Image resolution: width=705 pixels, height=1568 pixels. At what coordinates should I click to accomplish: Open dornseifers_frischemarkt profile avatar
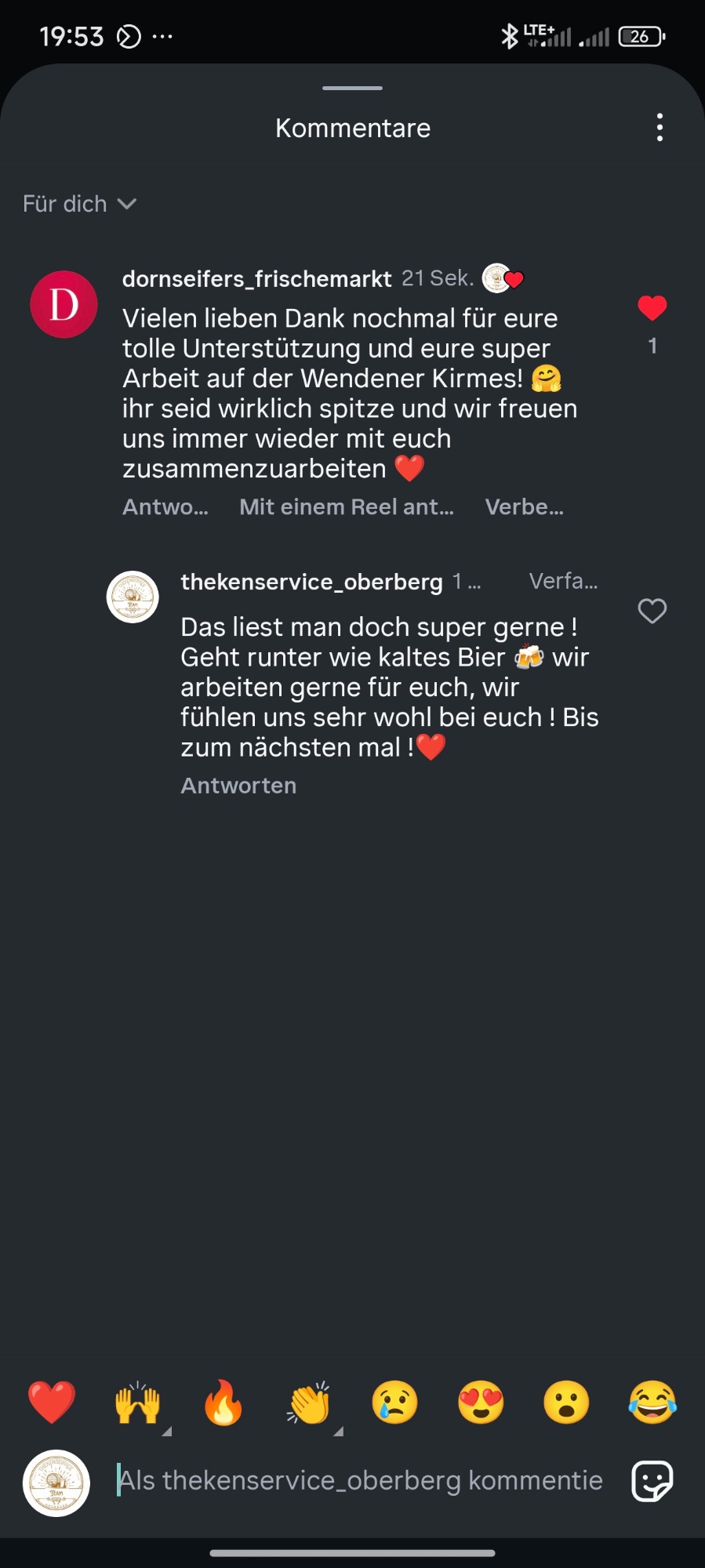pyautogui.click(x=64, y=304)
